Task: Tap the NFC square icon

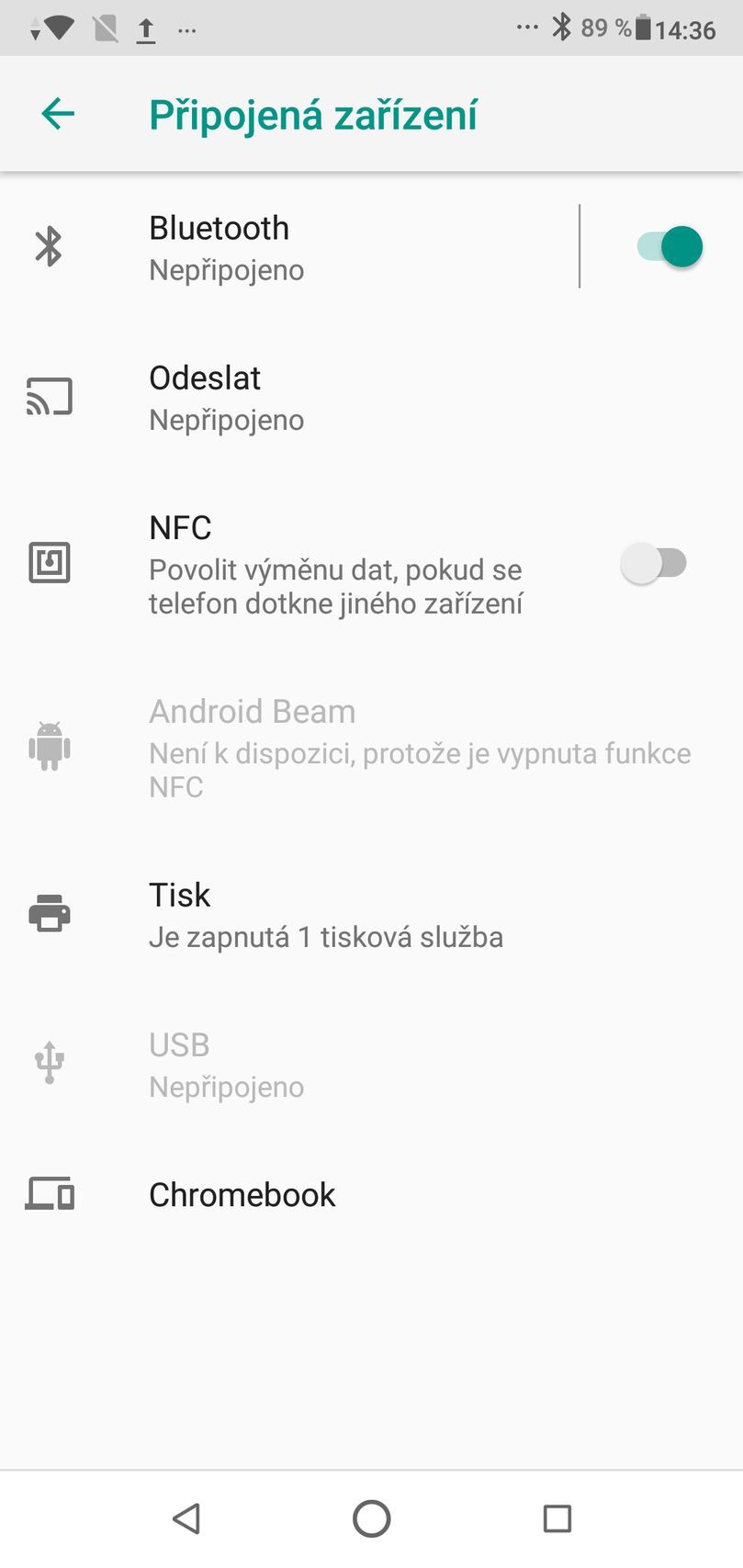Action: [x=49, y=563]
